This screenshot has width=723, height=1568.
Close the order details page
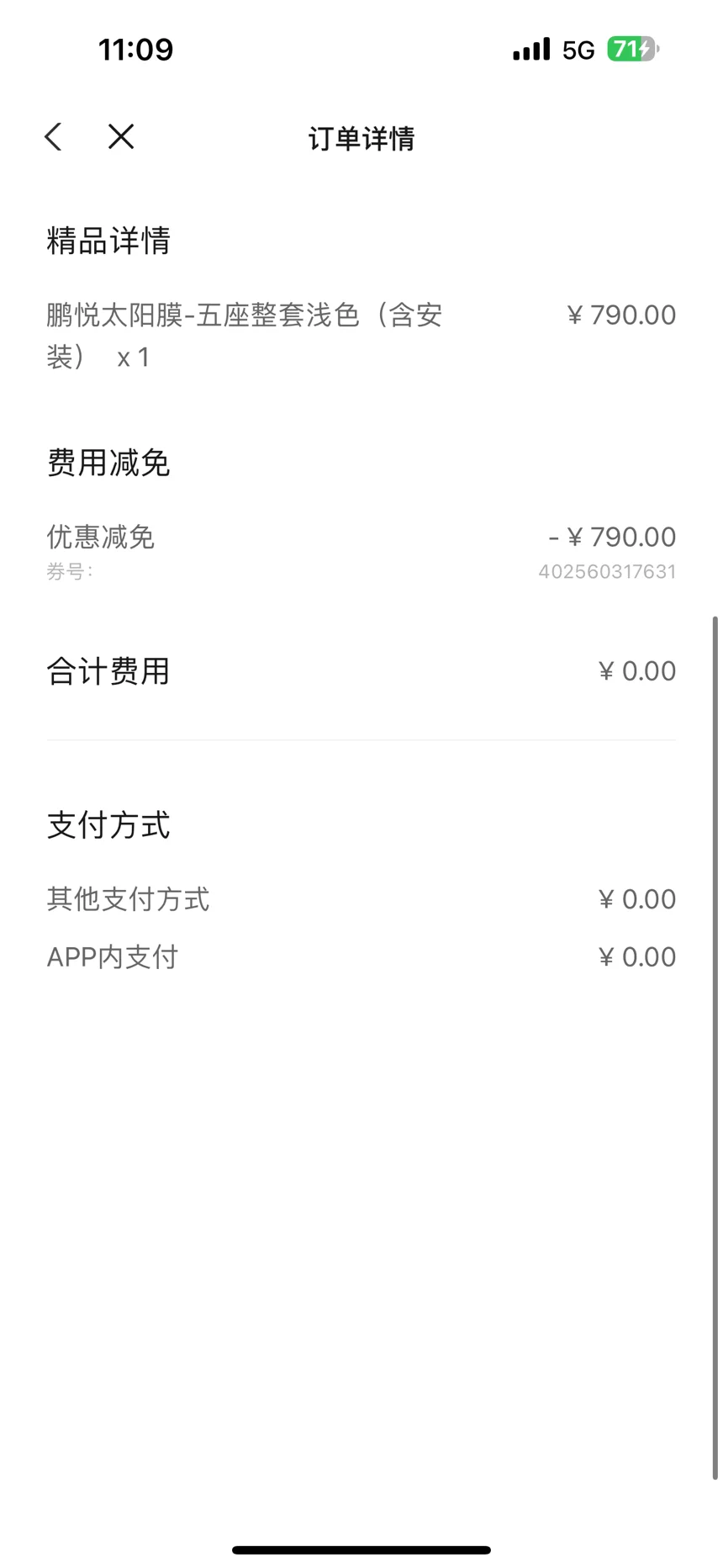coord(121,136)
